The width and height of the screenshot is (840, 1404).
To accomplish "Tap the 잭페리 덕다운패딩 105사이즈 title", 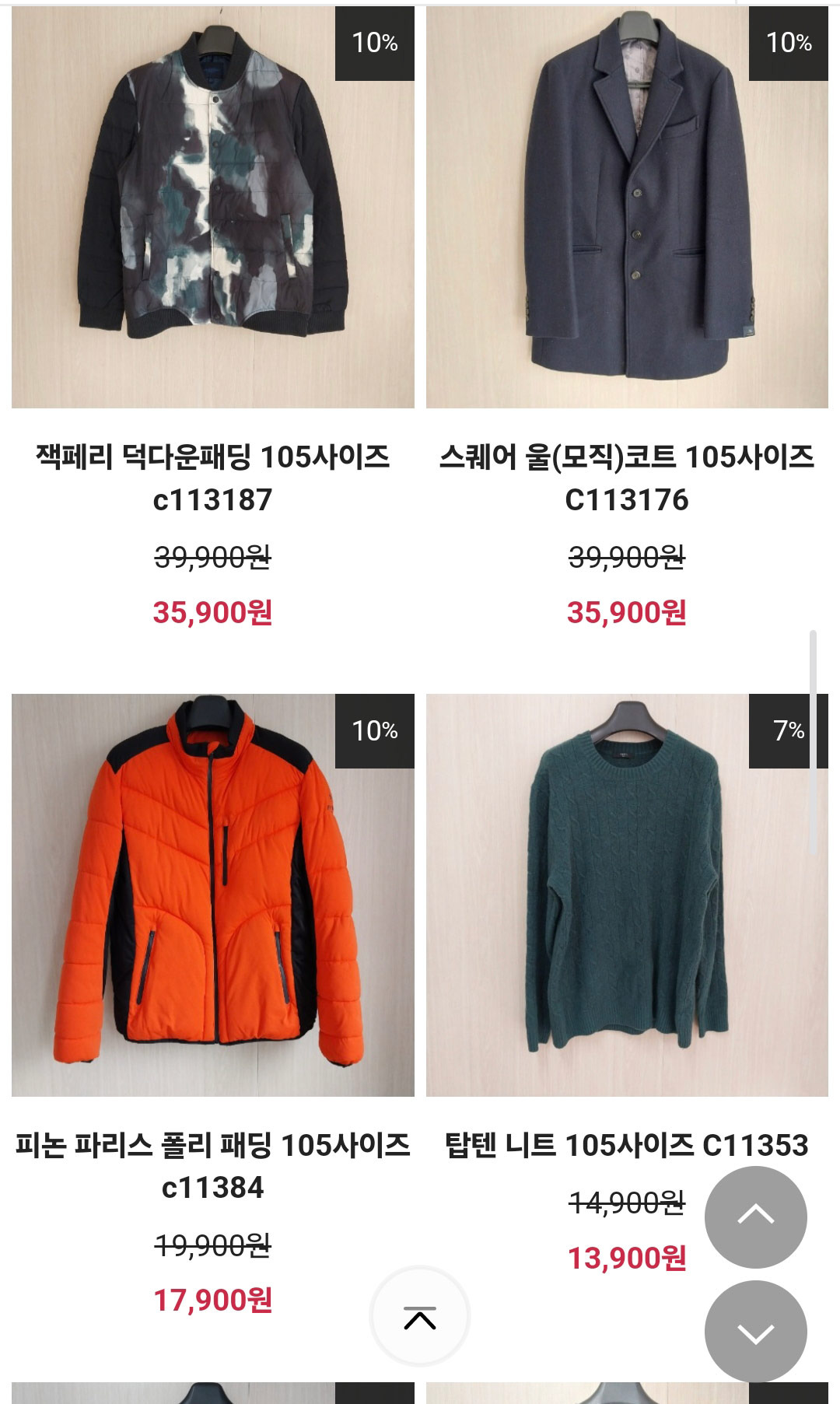I will pyautogui.click(x=213, y=478).
